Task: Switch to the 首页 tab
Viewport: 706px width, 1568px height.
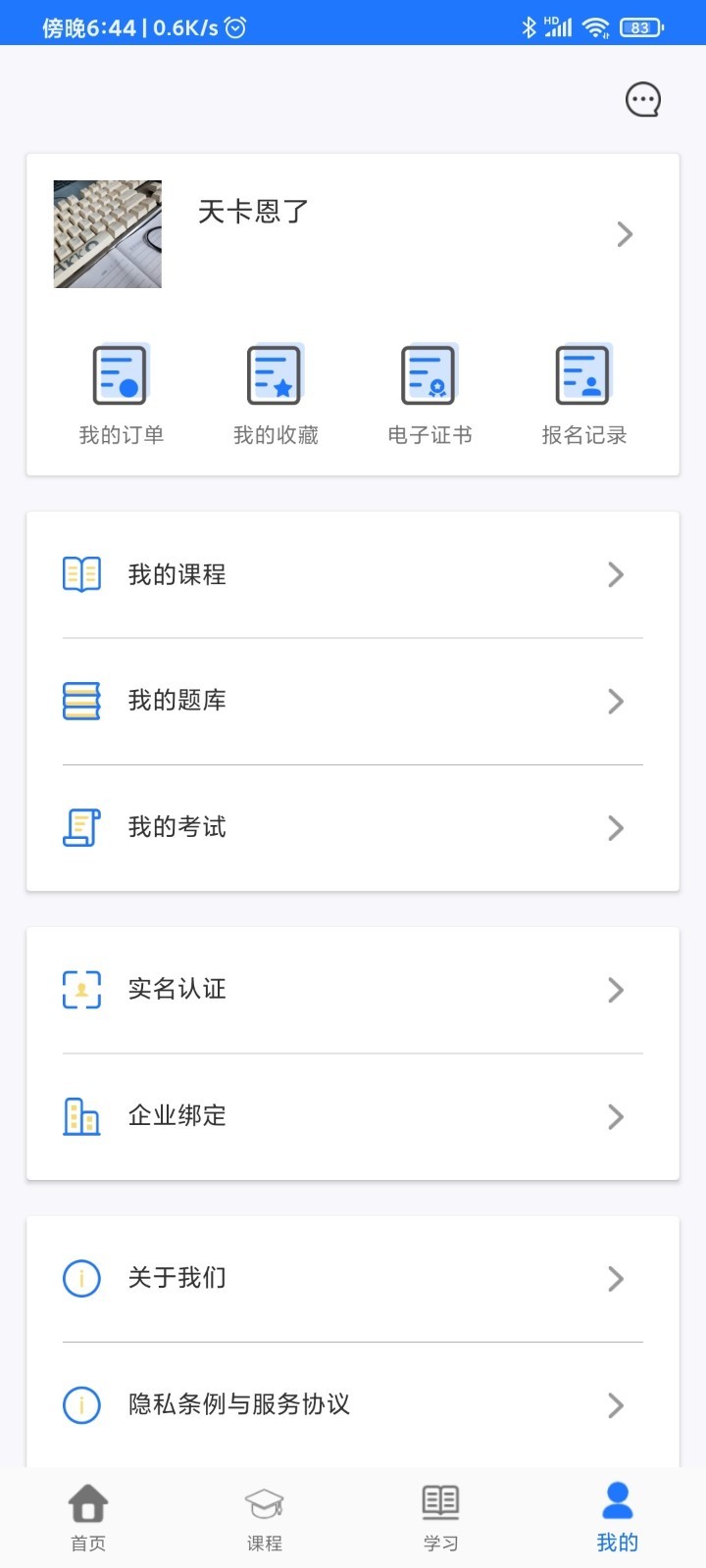Action: [88, 1514]
